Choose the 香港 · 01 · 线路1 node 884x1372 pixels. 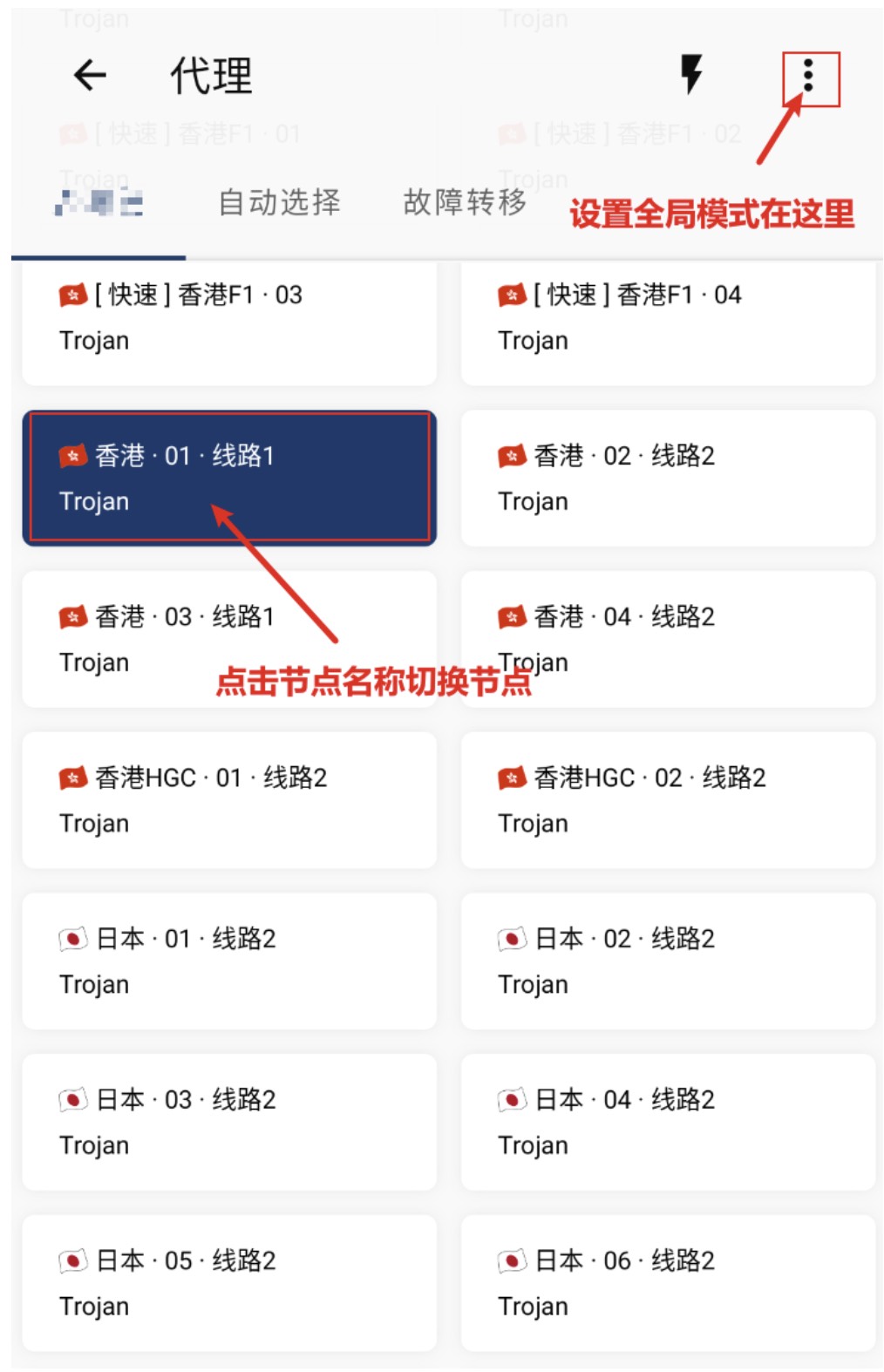pyautogui.click(x=229, y=478)
